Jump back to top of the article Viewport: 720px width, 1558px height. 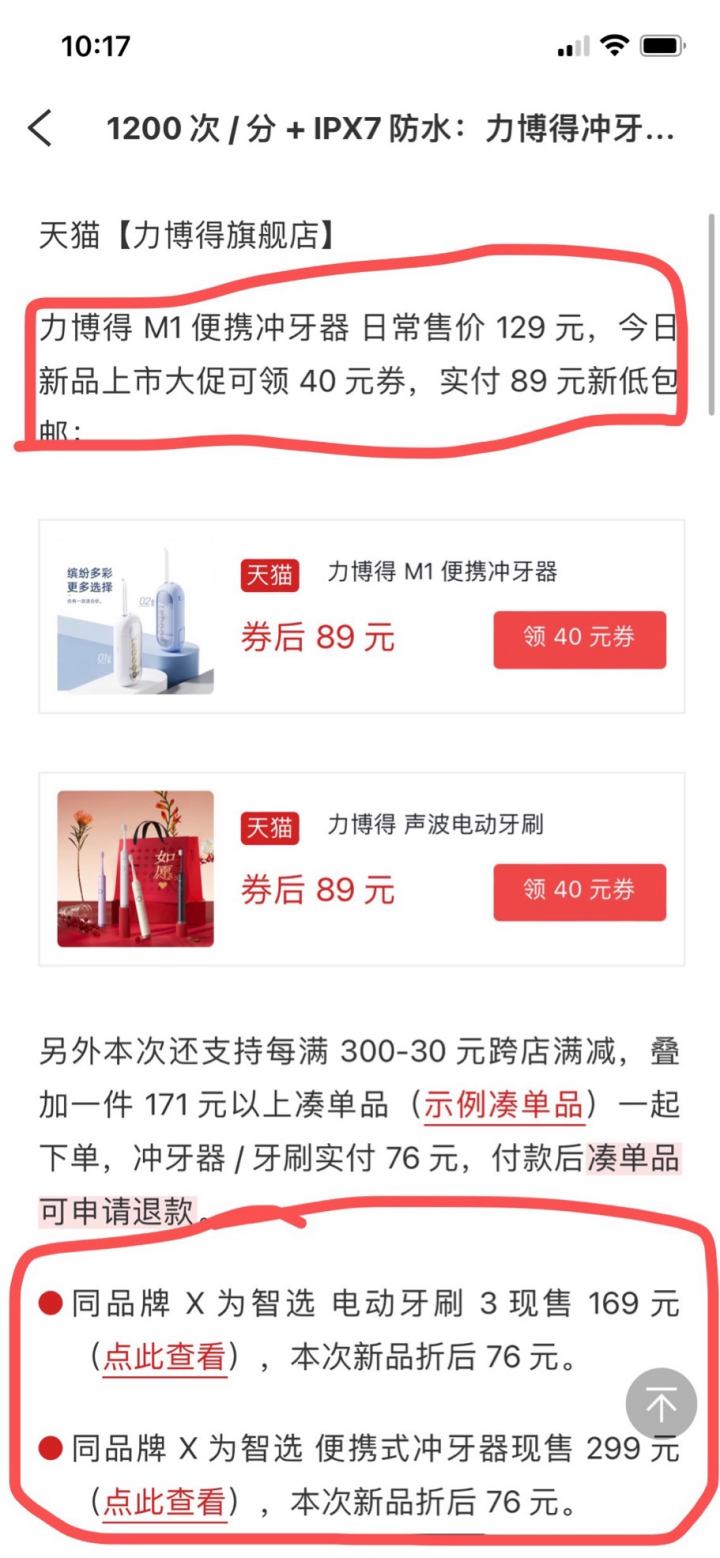point(661,1403)
